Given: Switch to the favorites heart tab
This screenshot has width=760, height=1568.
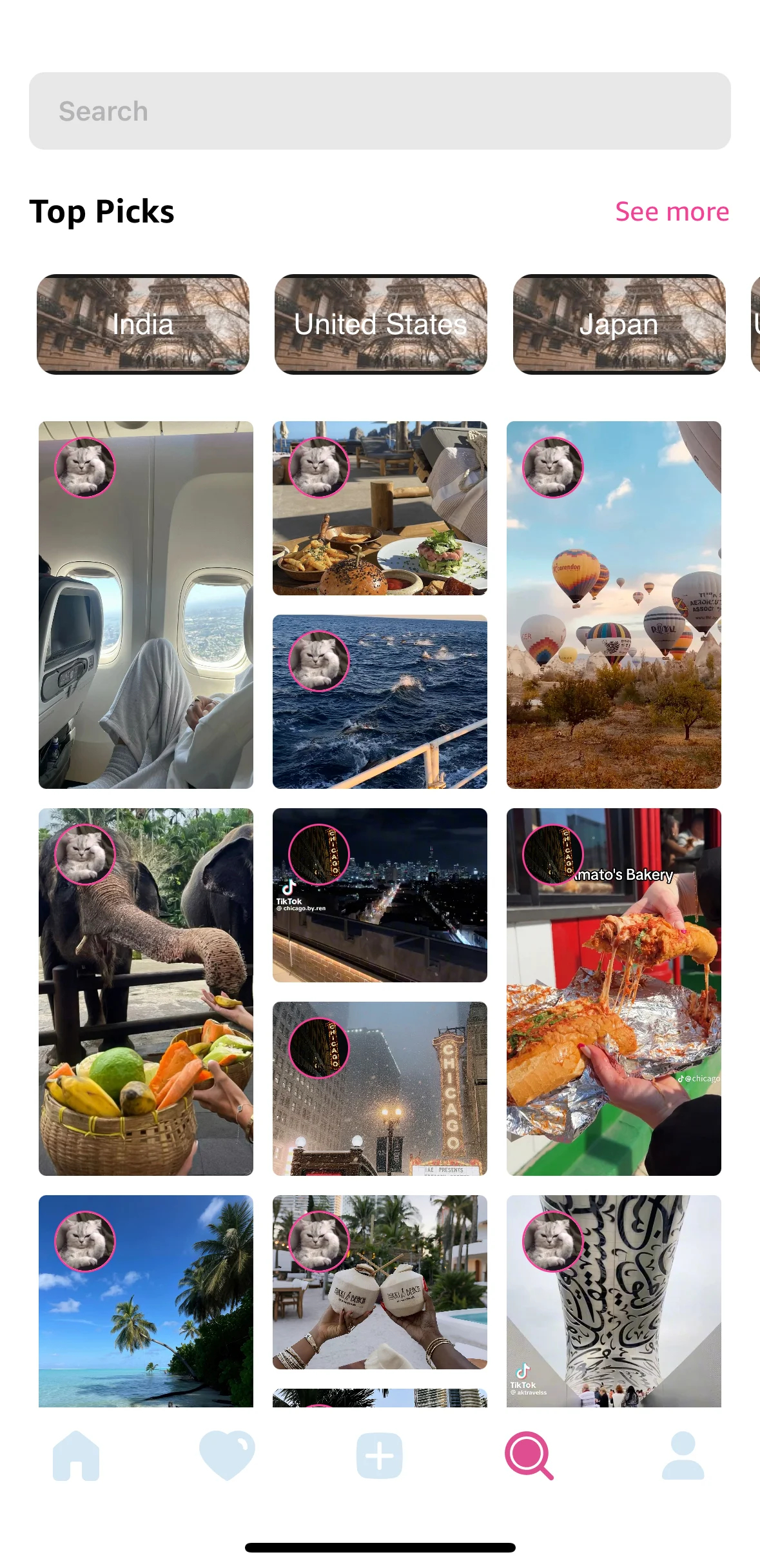Looking at the screenshot, I should pos(227,1455).
